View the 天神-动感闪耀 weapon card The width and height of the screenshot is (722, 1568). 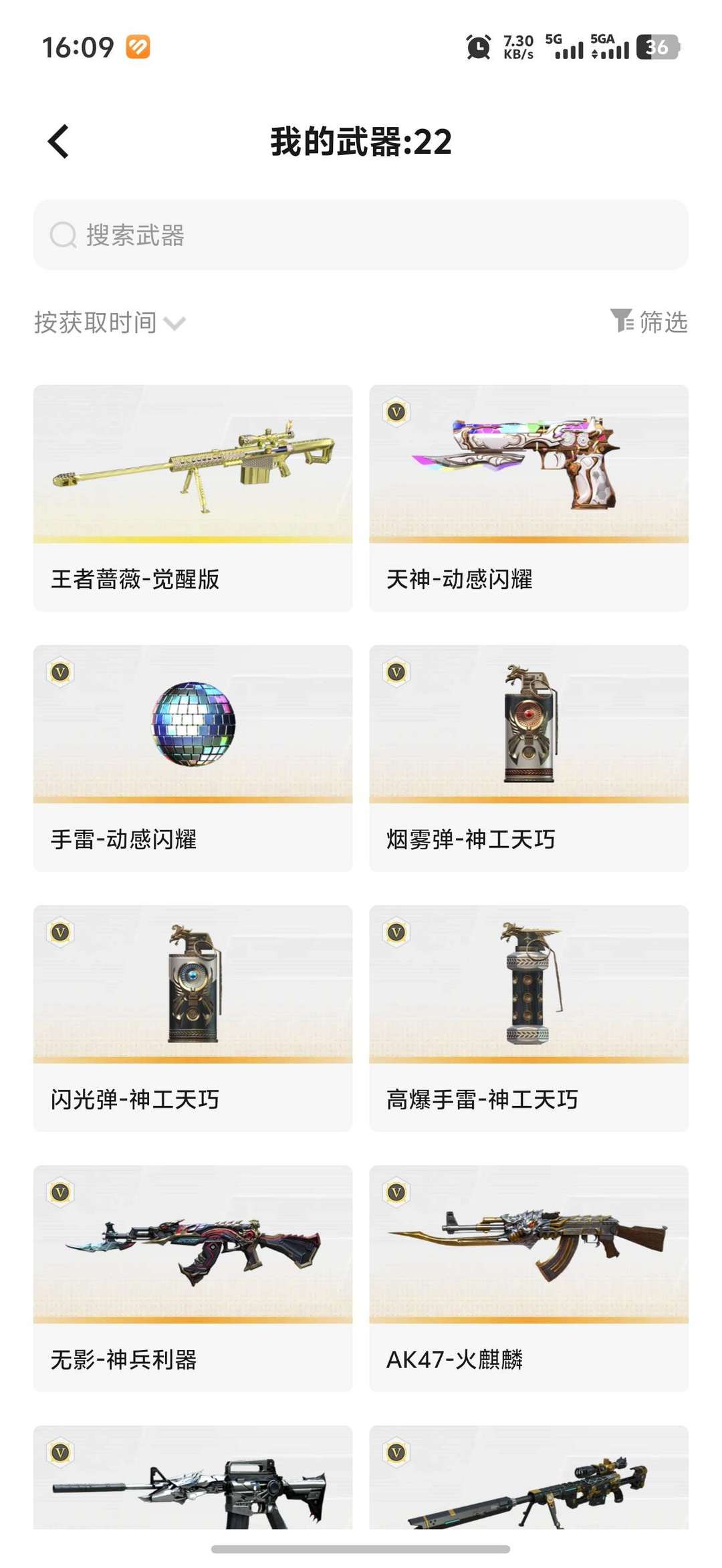(x=529, y=497)
